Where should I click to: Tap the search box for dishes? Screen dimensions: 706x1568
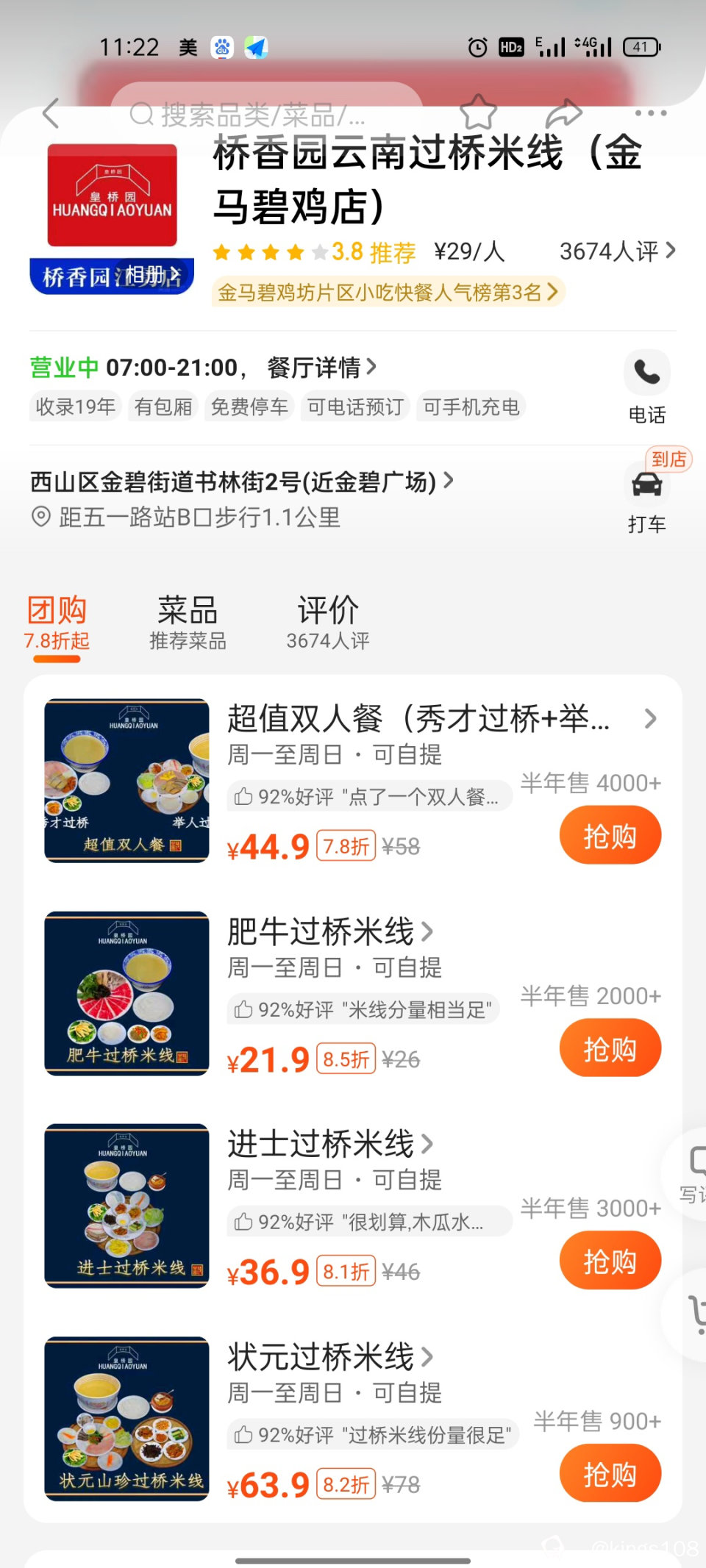tap(265, 114)
